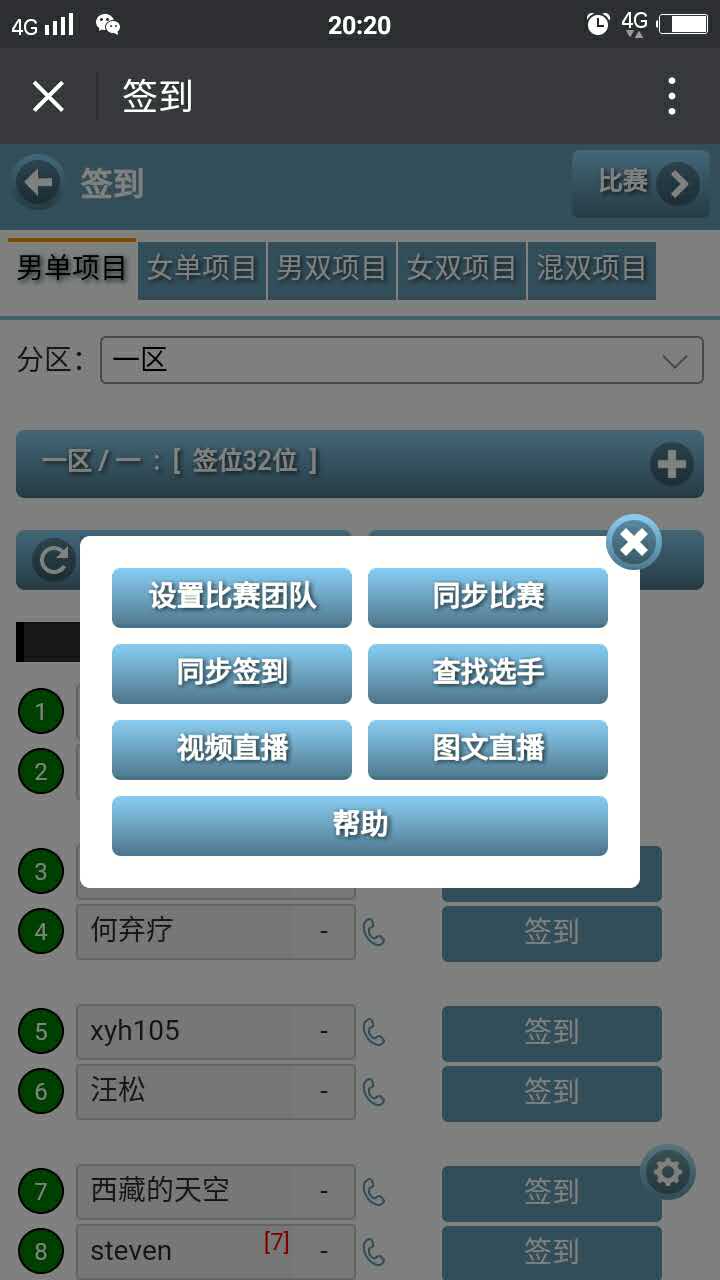Screen dimensions: 720x1280
Task: Open the three-dot overflow menu
Action: pos(672,97)
